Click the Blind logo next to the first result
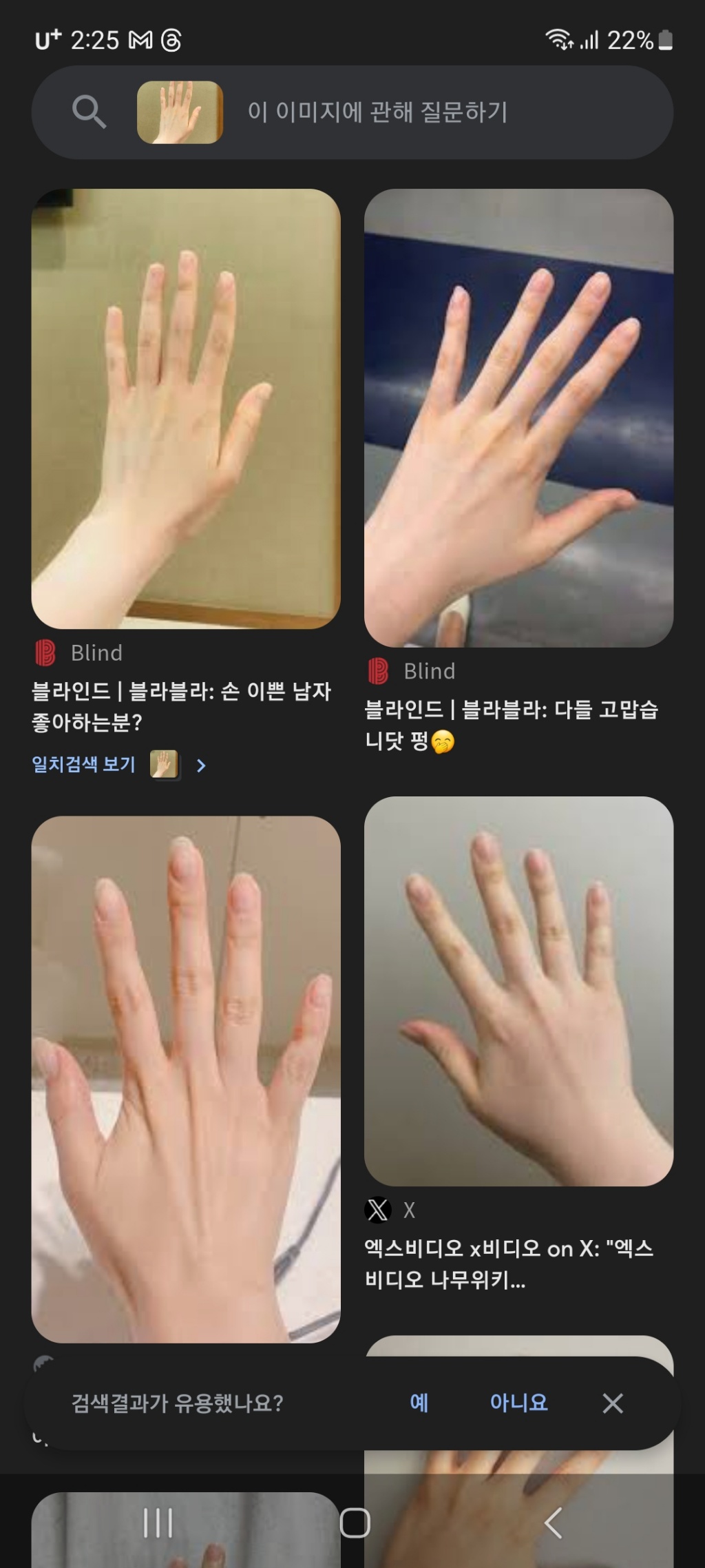This screenshot has height=1568, width=705. click(43, 650)
